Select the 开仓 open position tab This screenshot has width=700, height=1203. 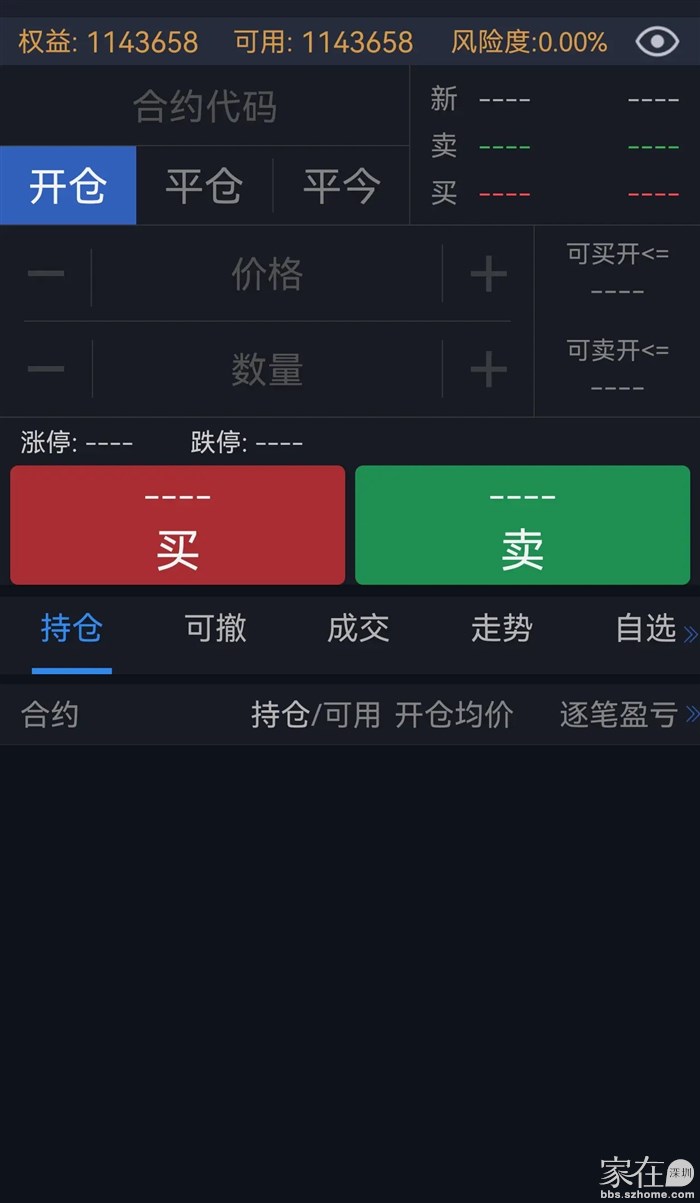[68, 186]
